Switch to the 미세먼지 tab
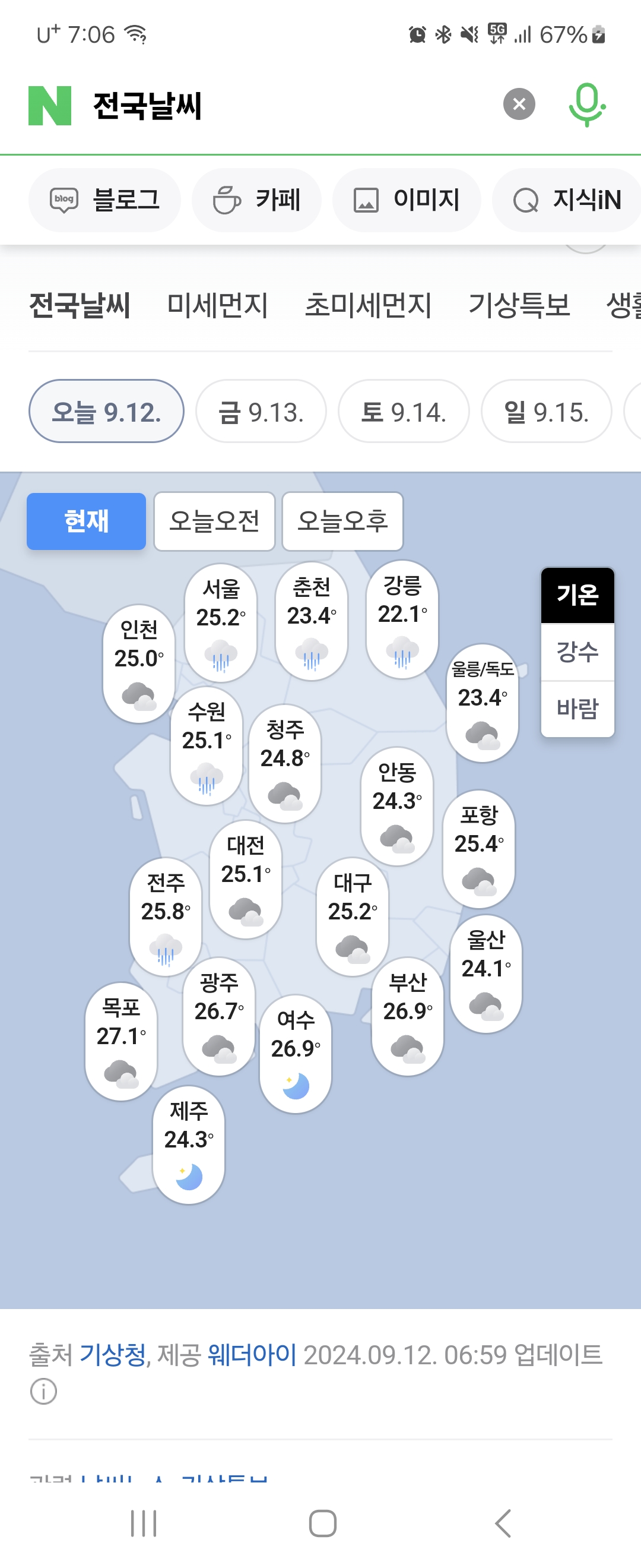The height and width of the screenshot is (1568, 641). pyautogui.click(x=217, y=305)
